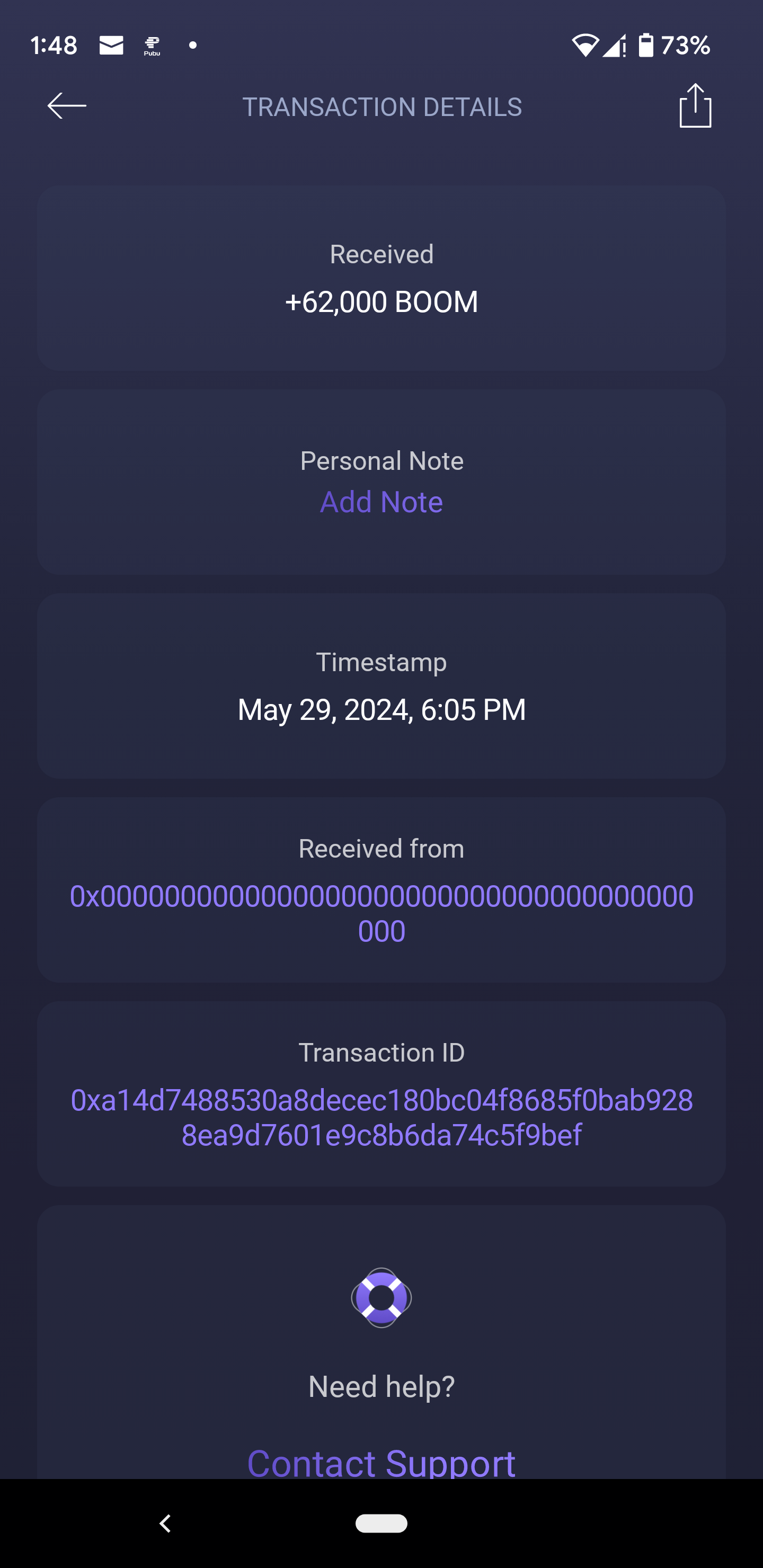Share the transaction details
This screenshot has height=1568, width=763.
coord(695,105)
